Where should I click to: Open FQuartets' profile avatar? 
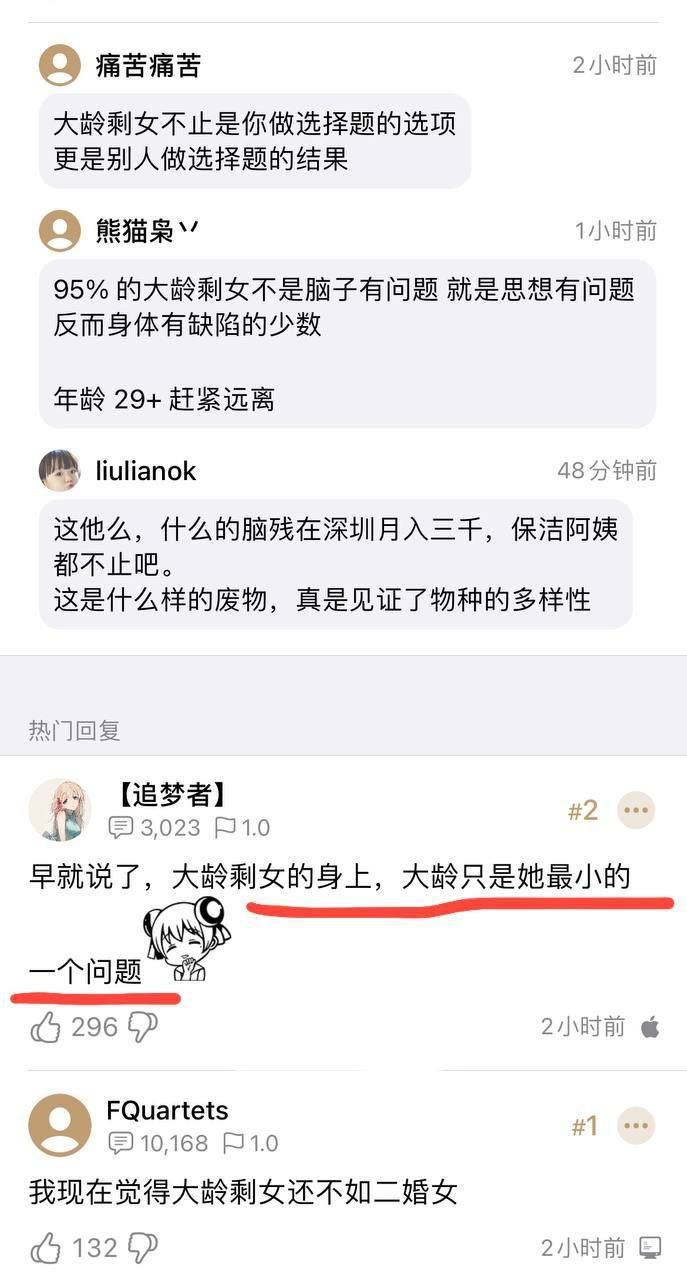point(60,1125)
